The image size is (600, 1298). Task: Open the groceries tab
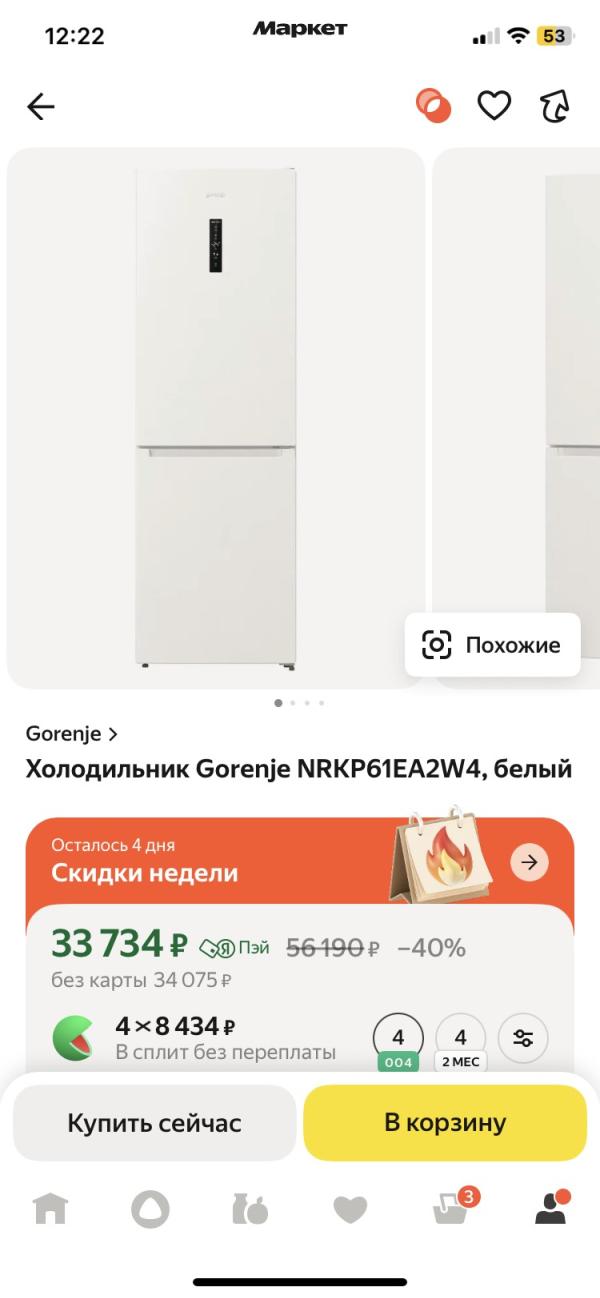pos(250,1209)
